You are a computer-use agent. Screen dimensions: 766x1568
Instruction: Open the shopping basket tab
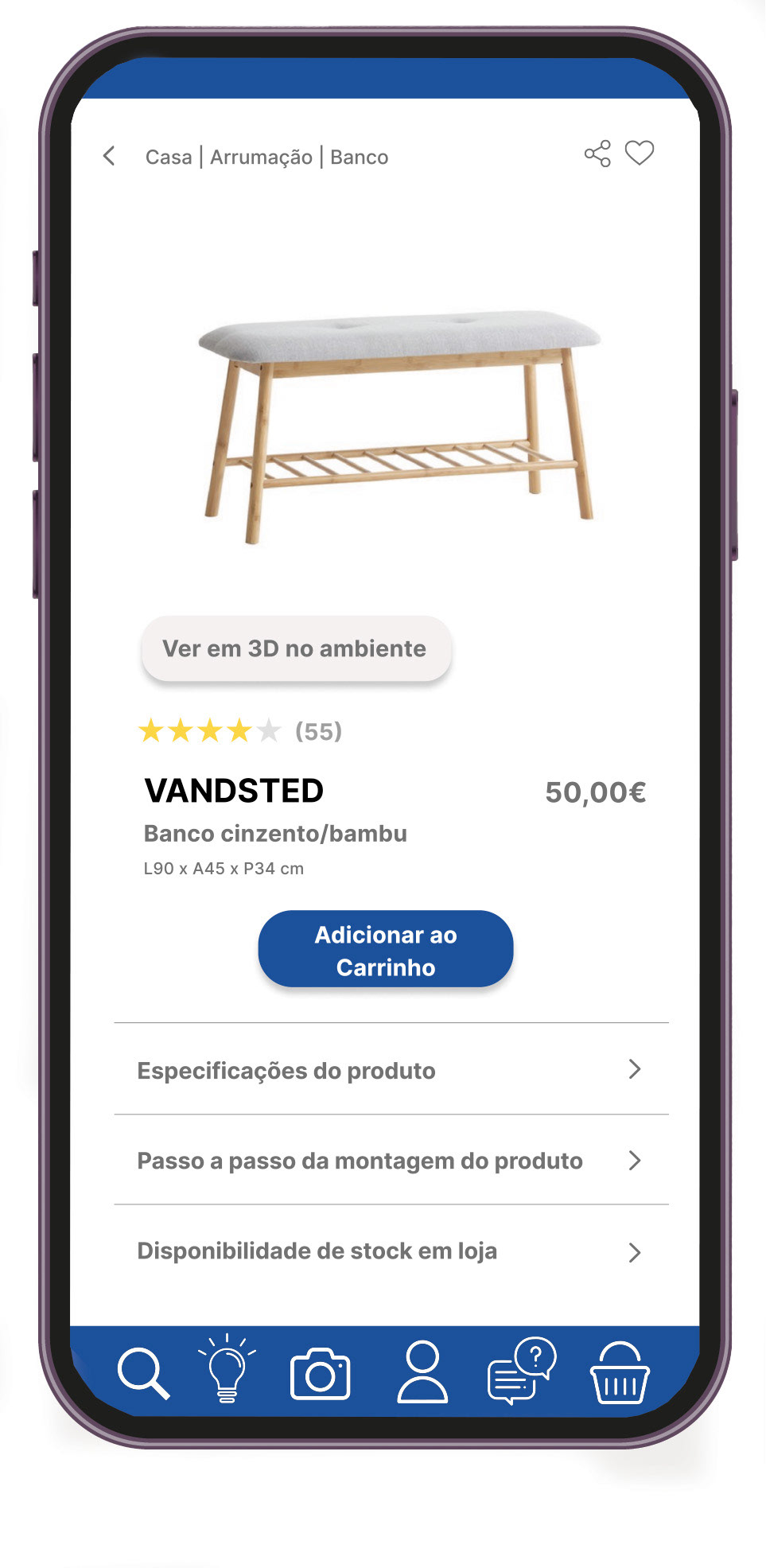(x=620, y=1373)
